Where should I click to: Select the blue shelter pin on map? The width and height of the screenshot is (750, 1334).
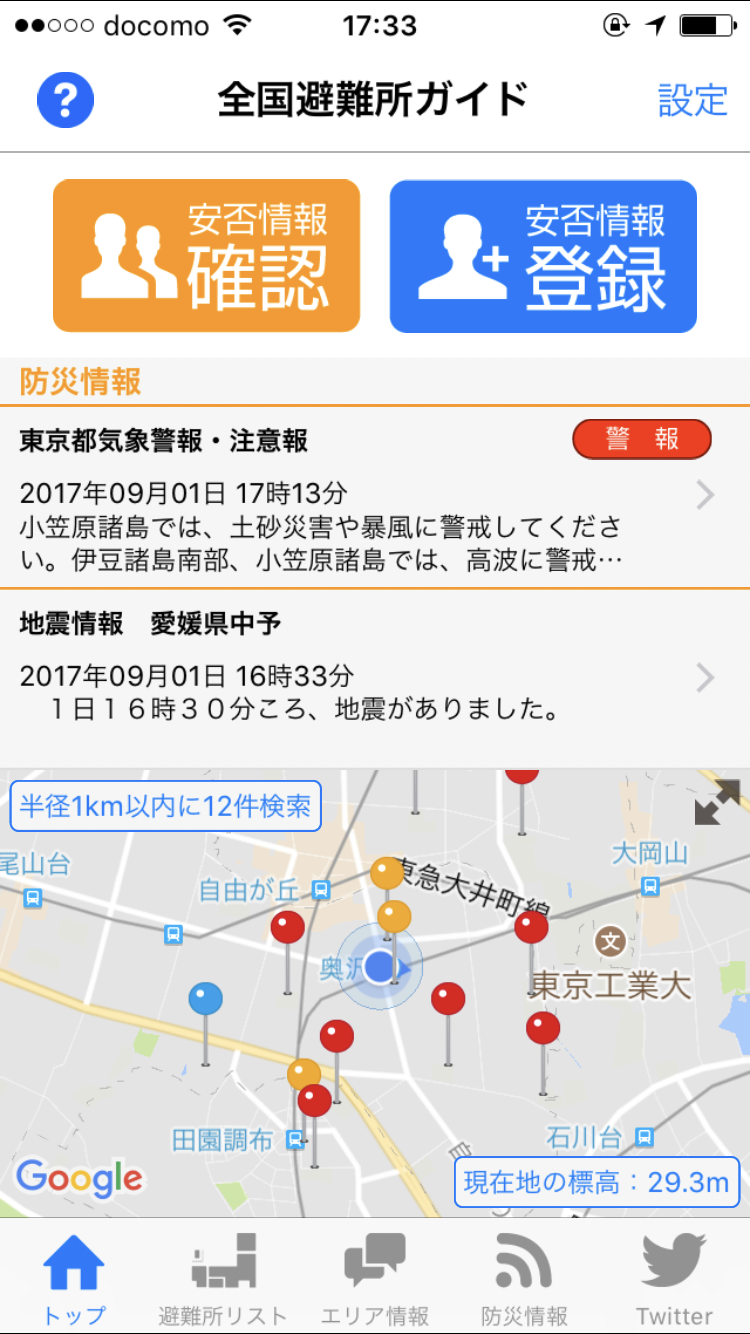[205, 998]
